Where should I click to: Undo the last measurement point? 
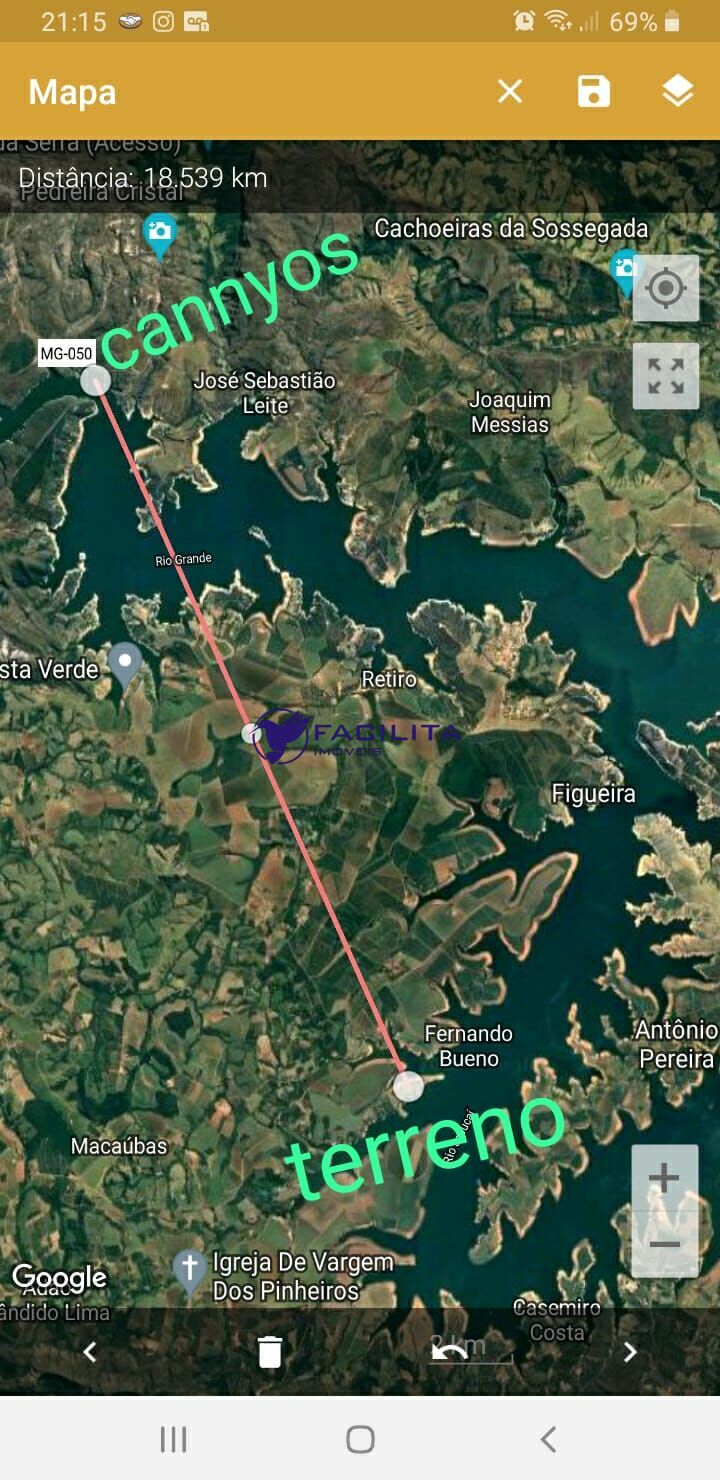click(x=450, y=1352)
